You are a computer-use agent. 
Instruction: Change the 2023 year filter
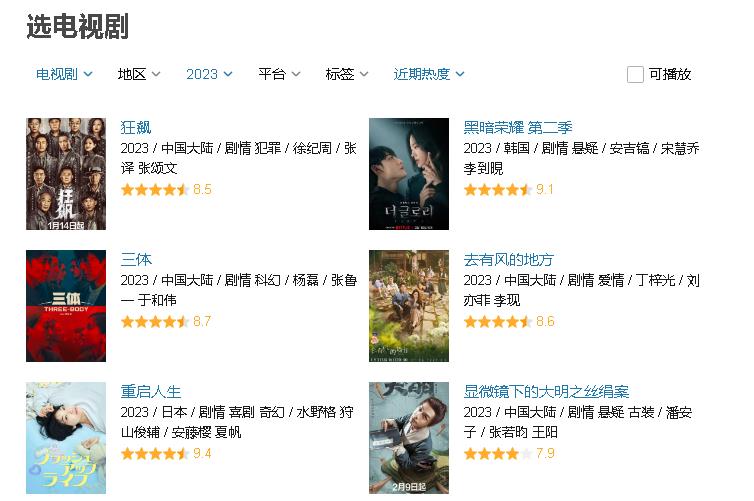pyautogui.click(x=209, y=74)
